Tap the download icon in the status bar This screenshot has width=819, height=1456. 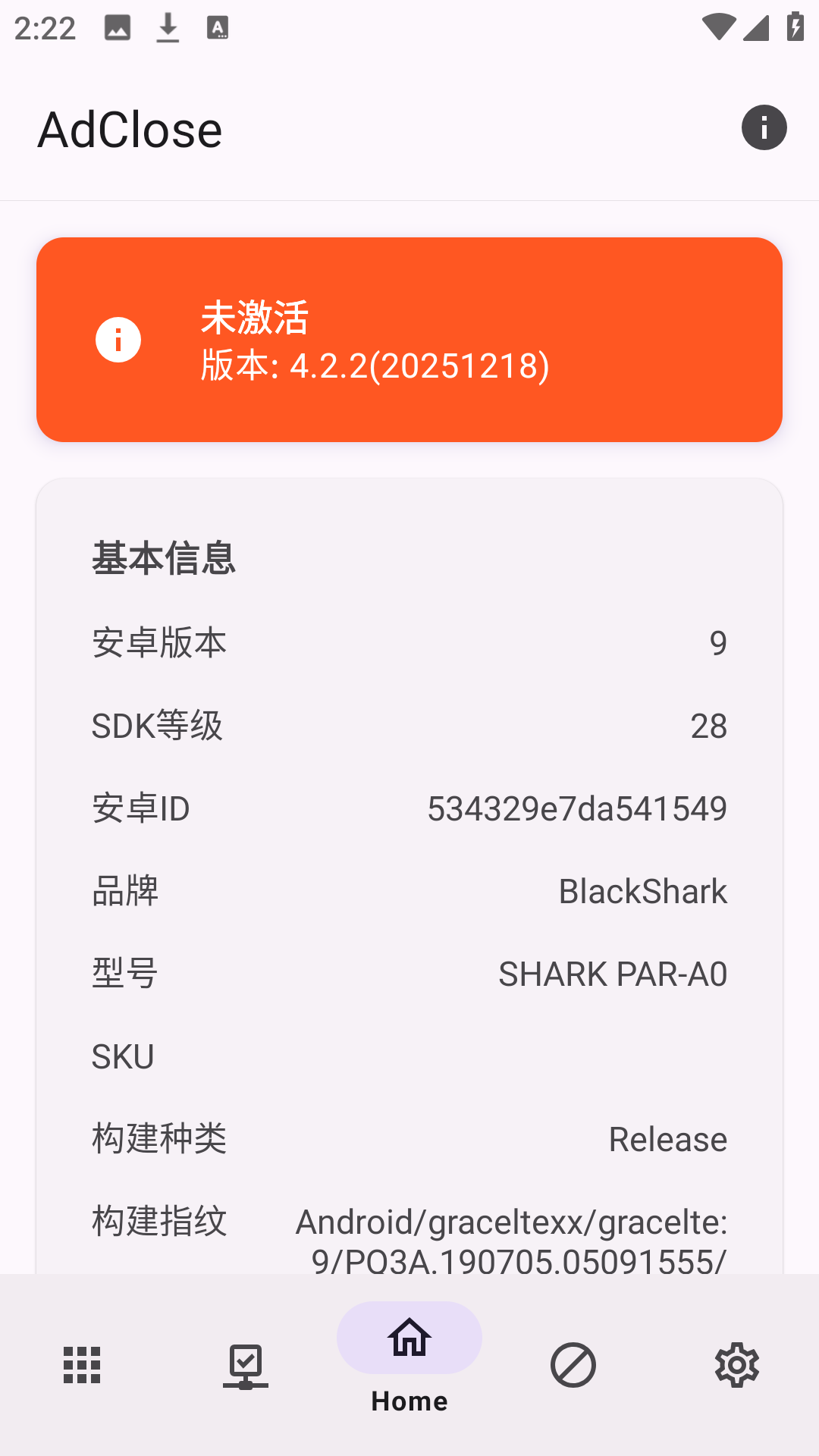pos(167,27)
